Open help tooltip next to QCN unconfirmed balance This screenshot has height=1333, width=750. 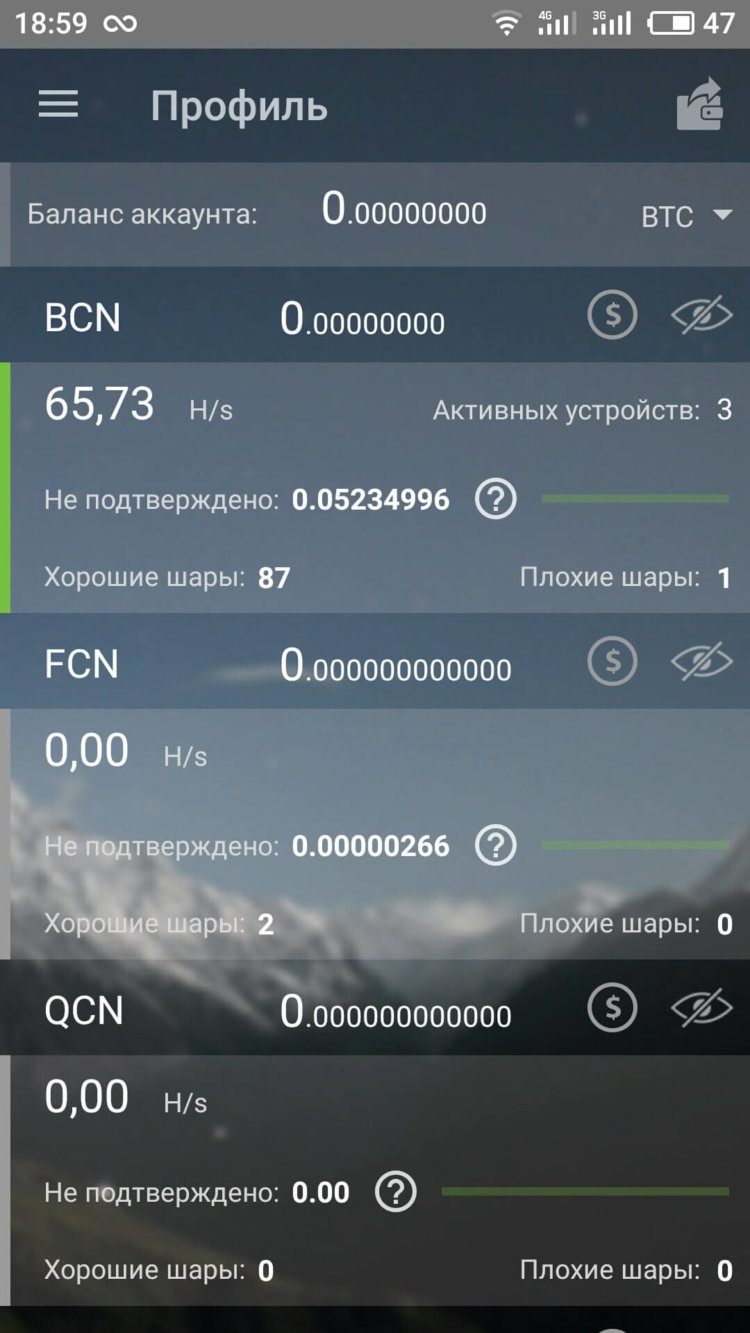[394, 1191]
